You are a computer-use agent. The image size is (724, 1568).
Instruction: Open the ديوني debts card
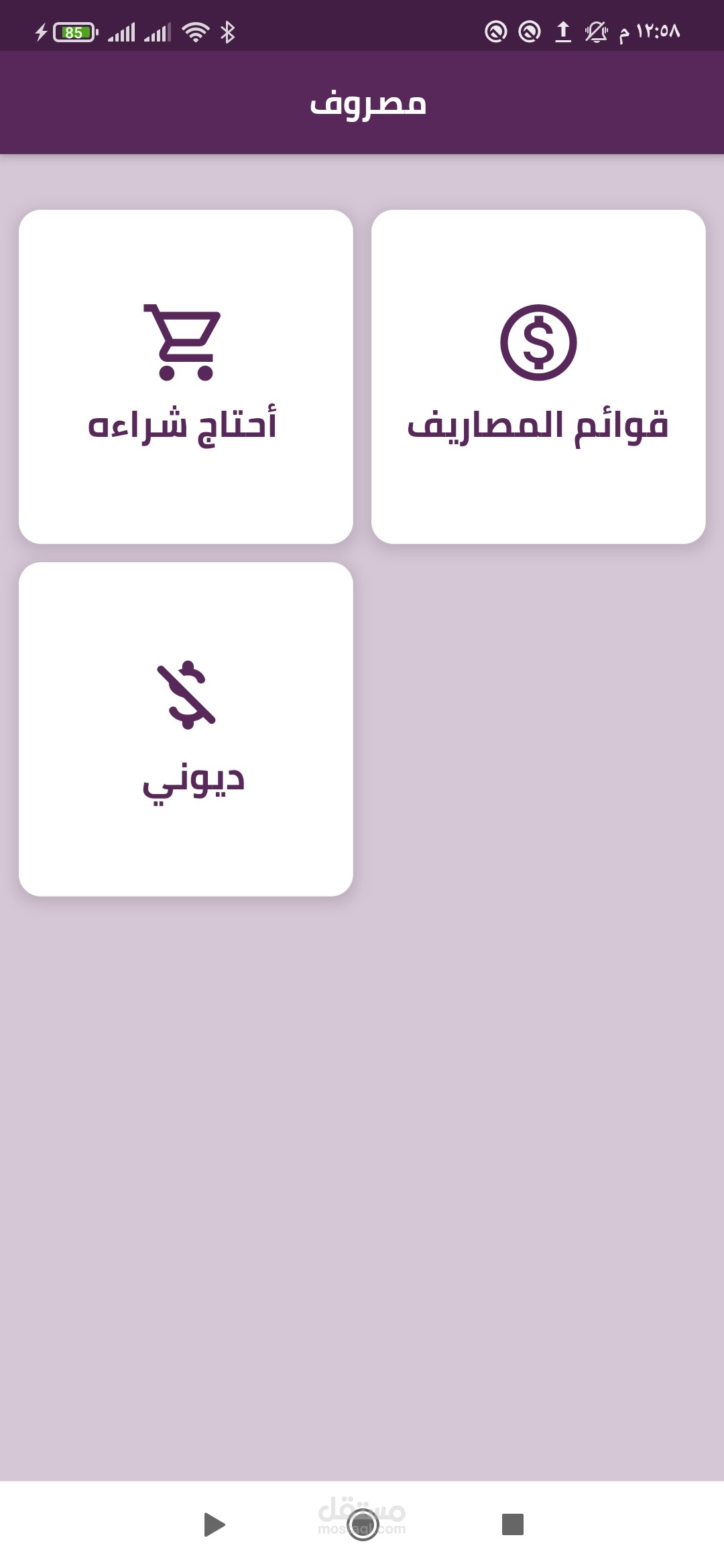pyautogui.click(x=186, y=729)
